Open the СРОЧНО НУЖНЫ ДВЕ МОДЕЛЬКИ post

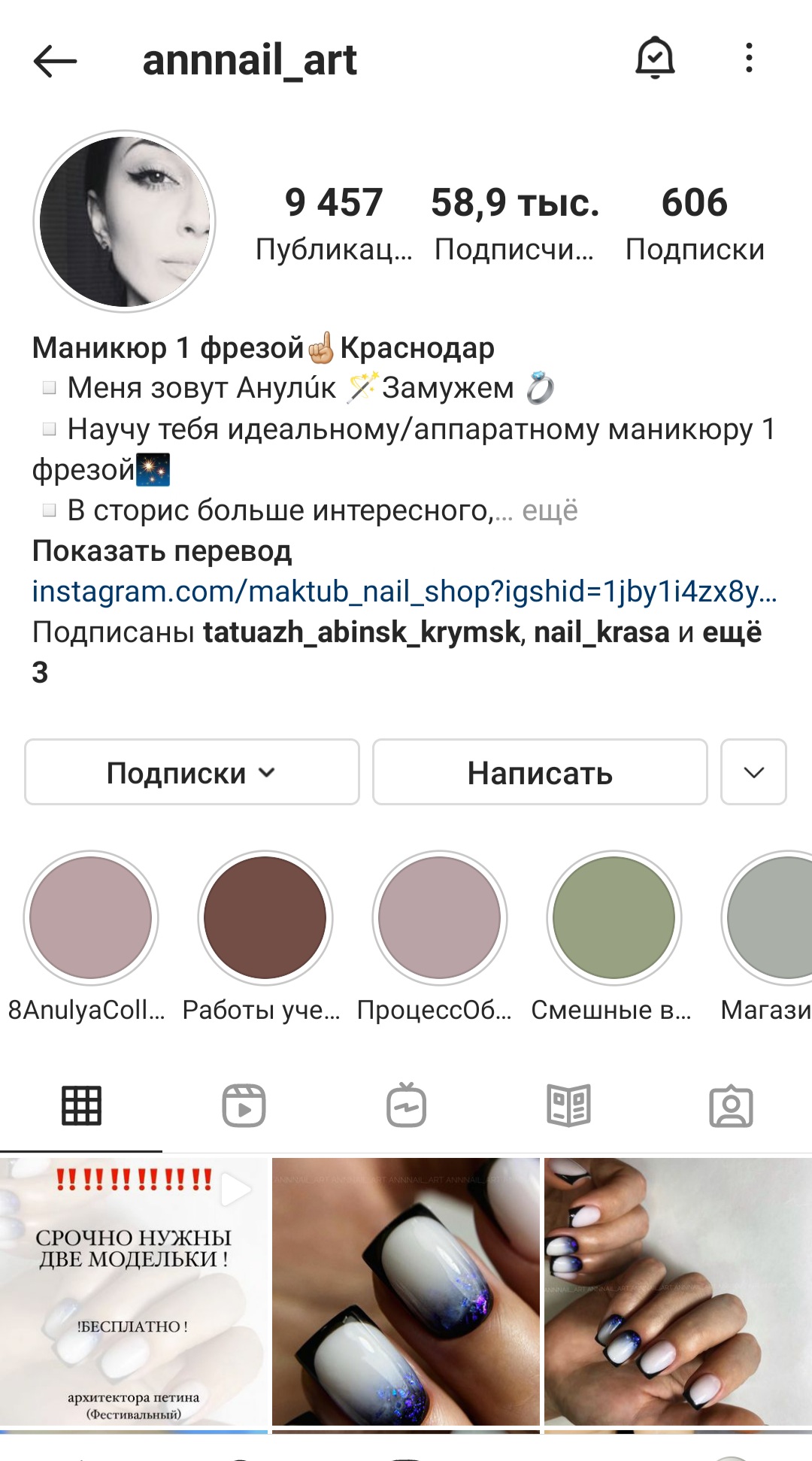(134, 1291)
